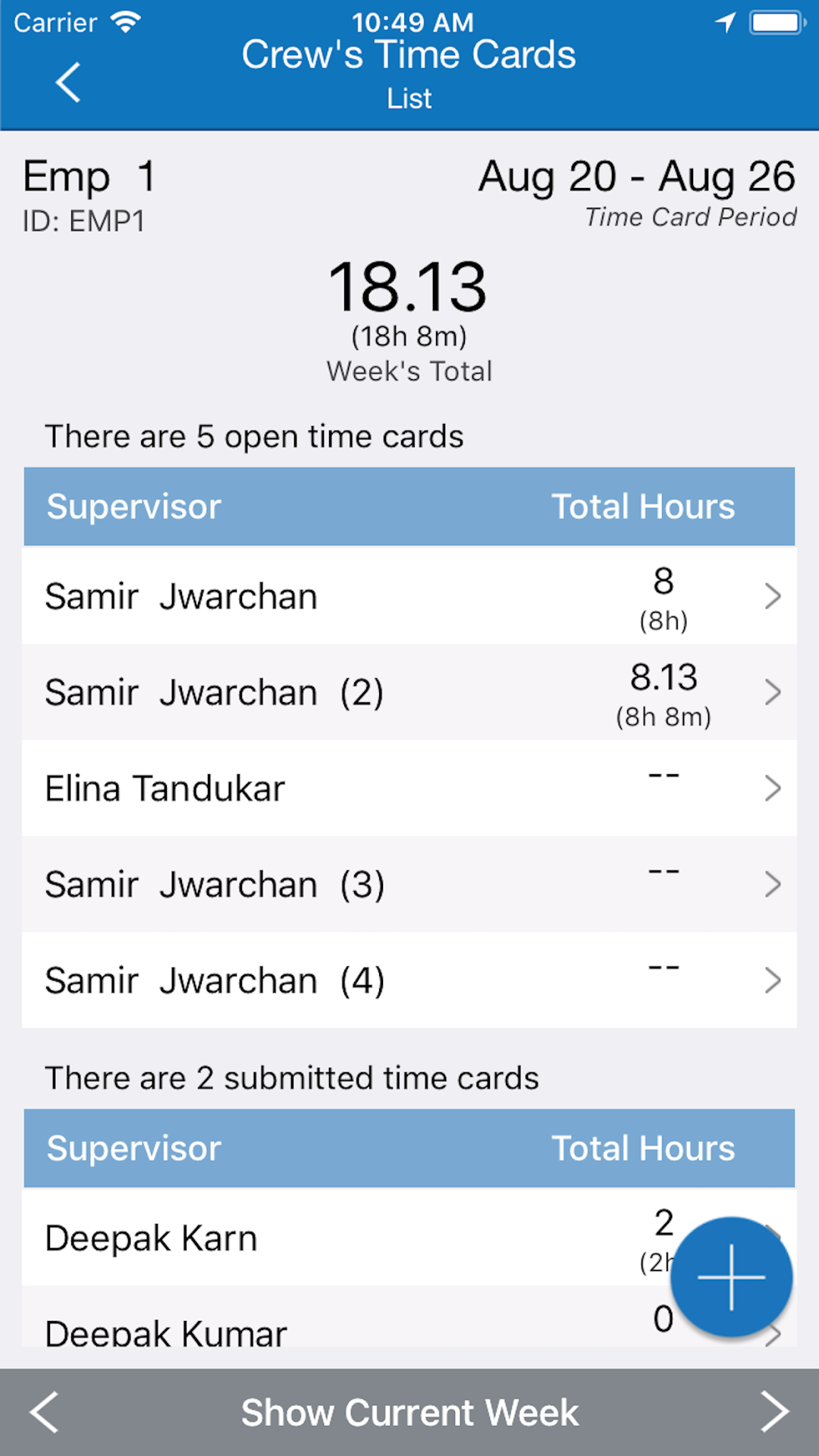Go back from Crew's Time Cards

pos(68,82)
